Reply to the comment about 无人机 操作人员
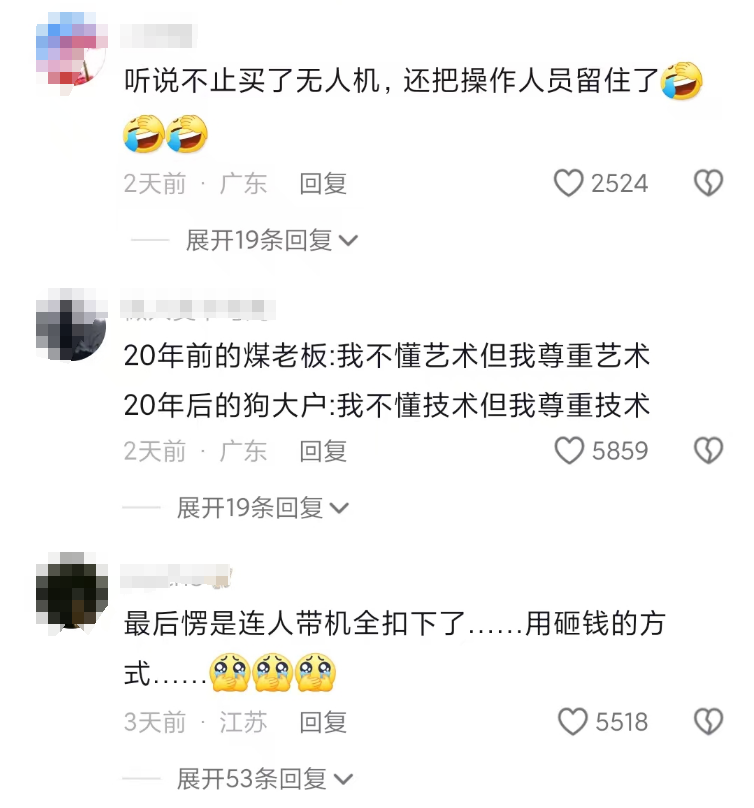The width and height of the screenshot is (754, 808). tap(323, 183)
